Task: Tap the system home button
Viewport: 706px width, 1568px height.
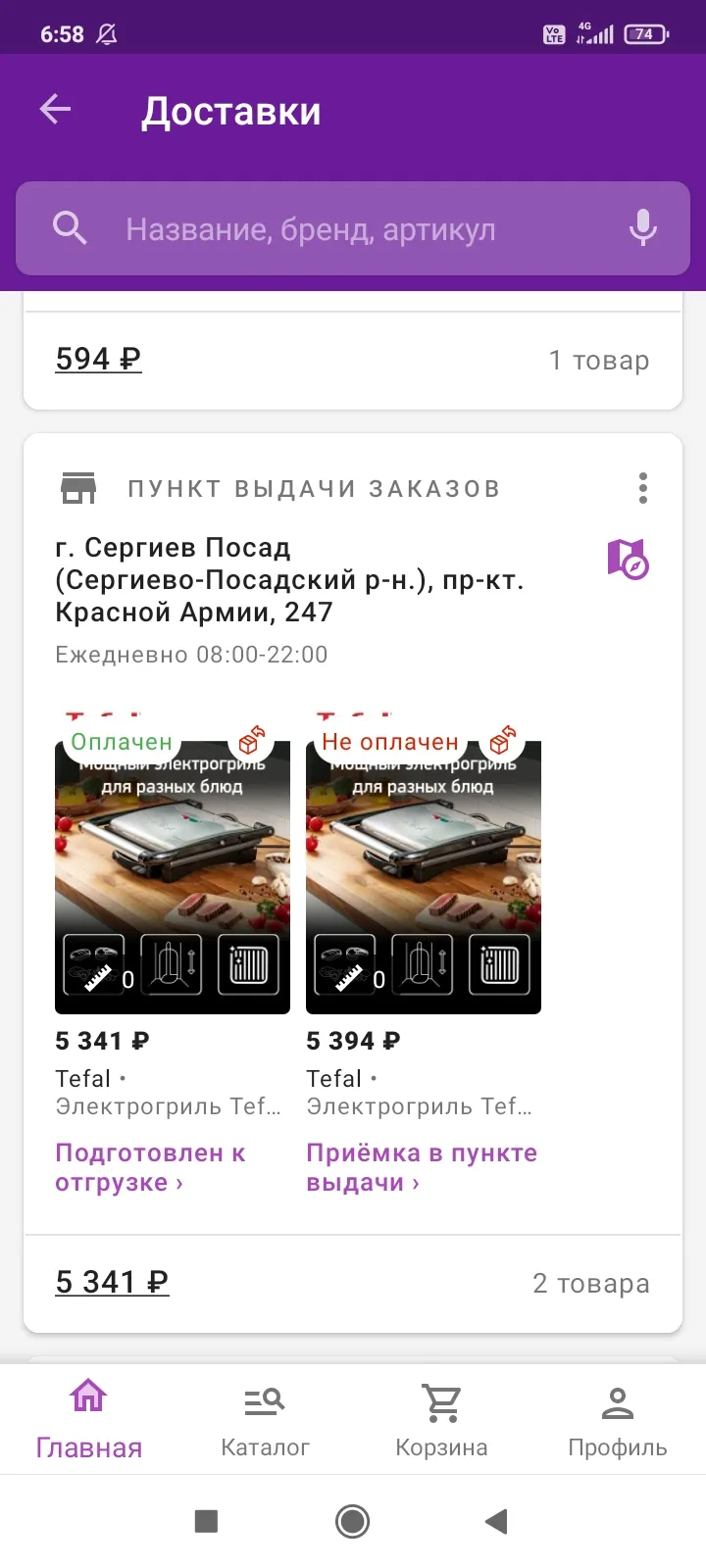Action: click(x=353, y=1521)
